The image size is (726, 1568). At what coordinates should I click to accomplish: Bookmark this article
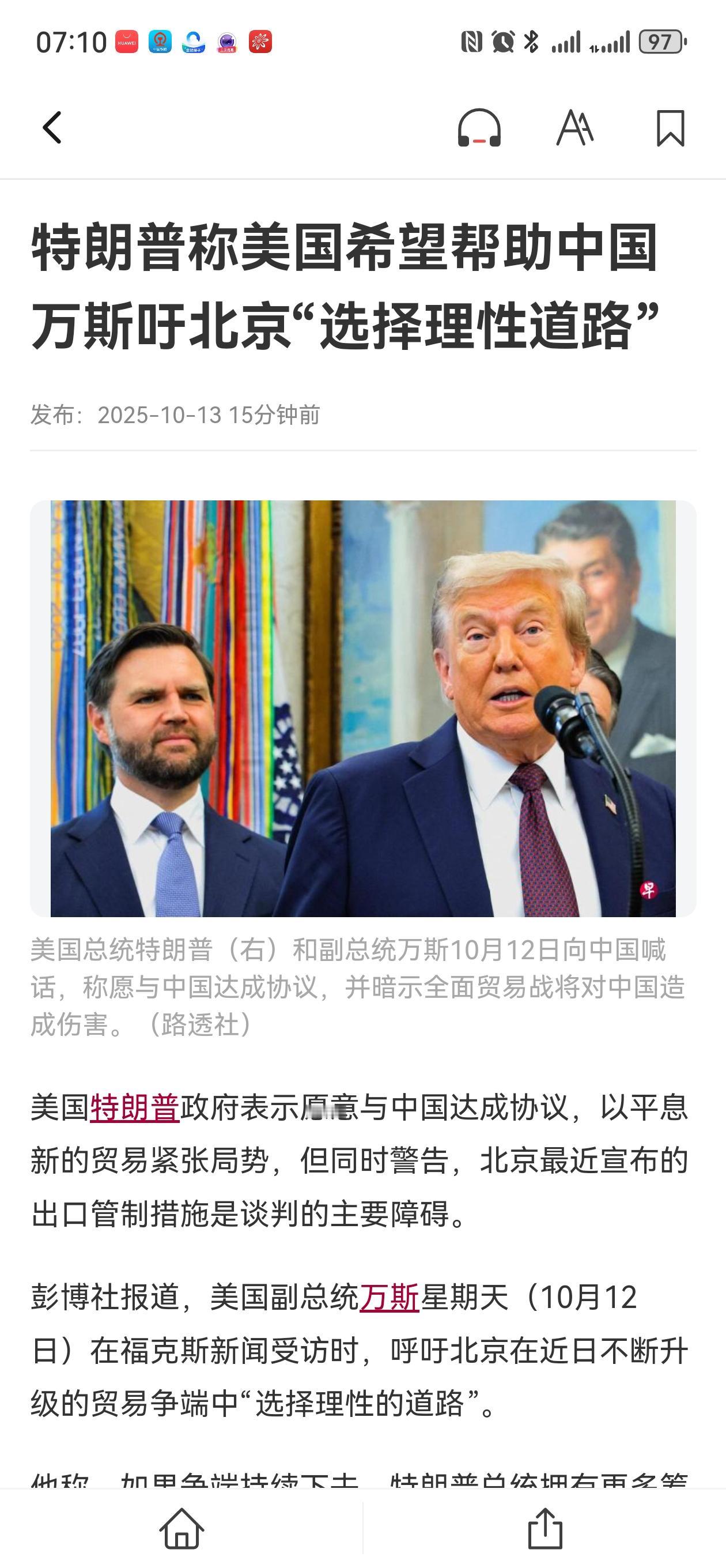(x=670, y=128)
